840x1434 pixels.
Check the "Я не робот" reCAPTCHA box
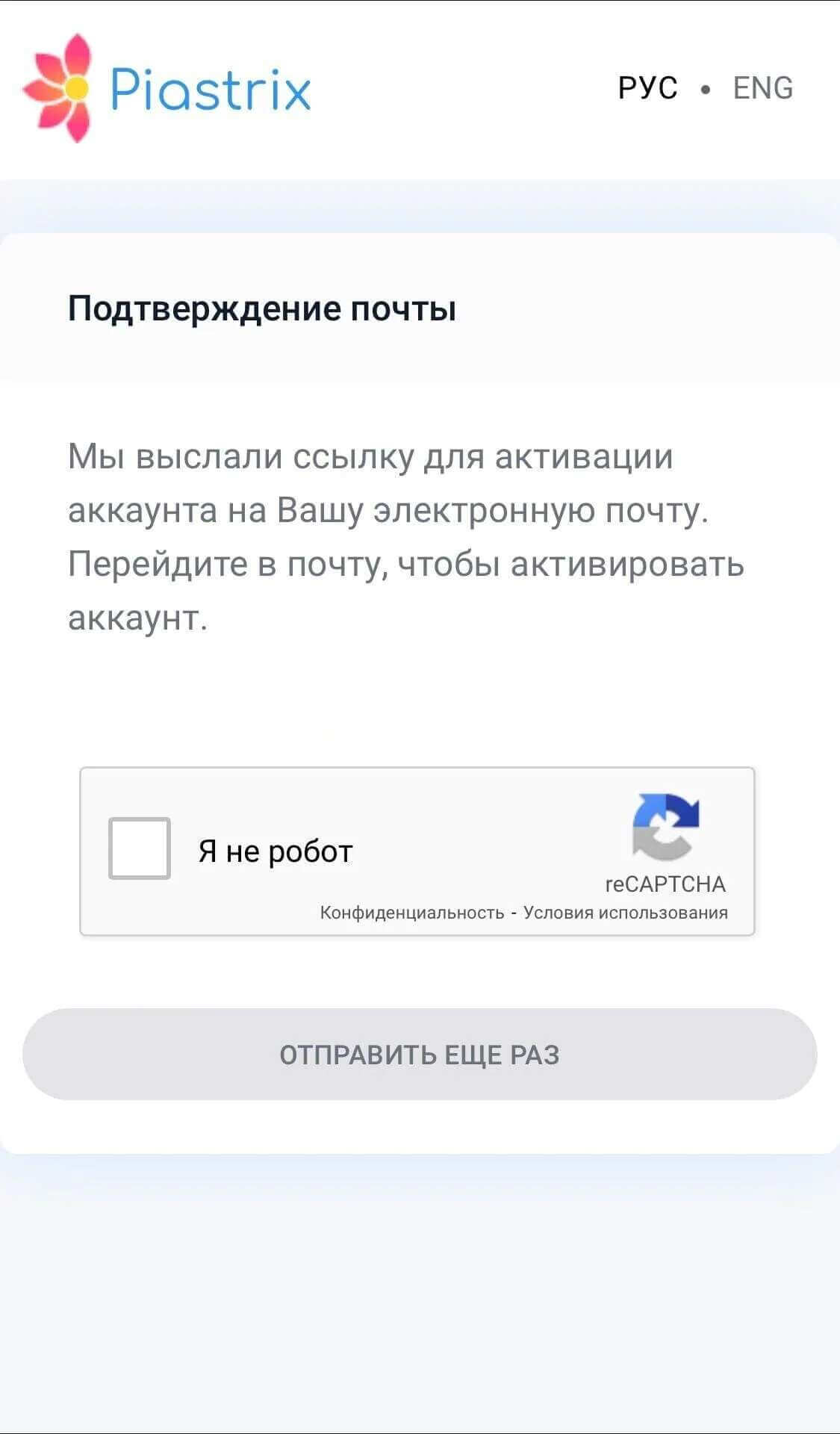pos(140,848)
